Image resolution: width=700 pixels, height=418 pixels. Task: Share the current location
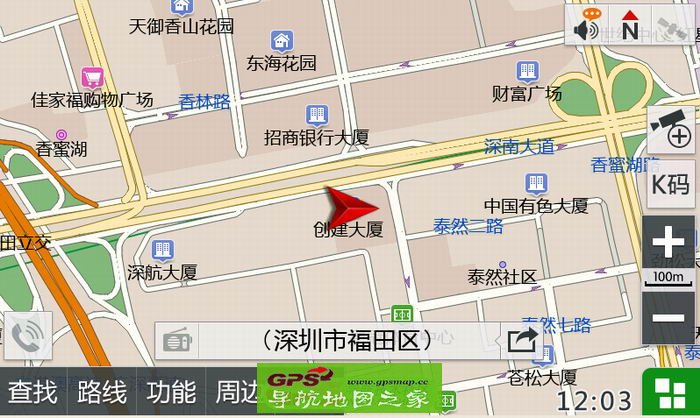(521, 341)
